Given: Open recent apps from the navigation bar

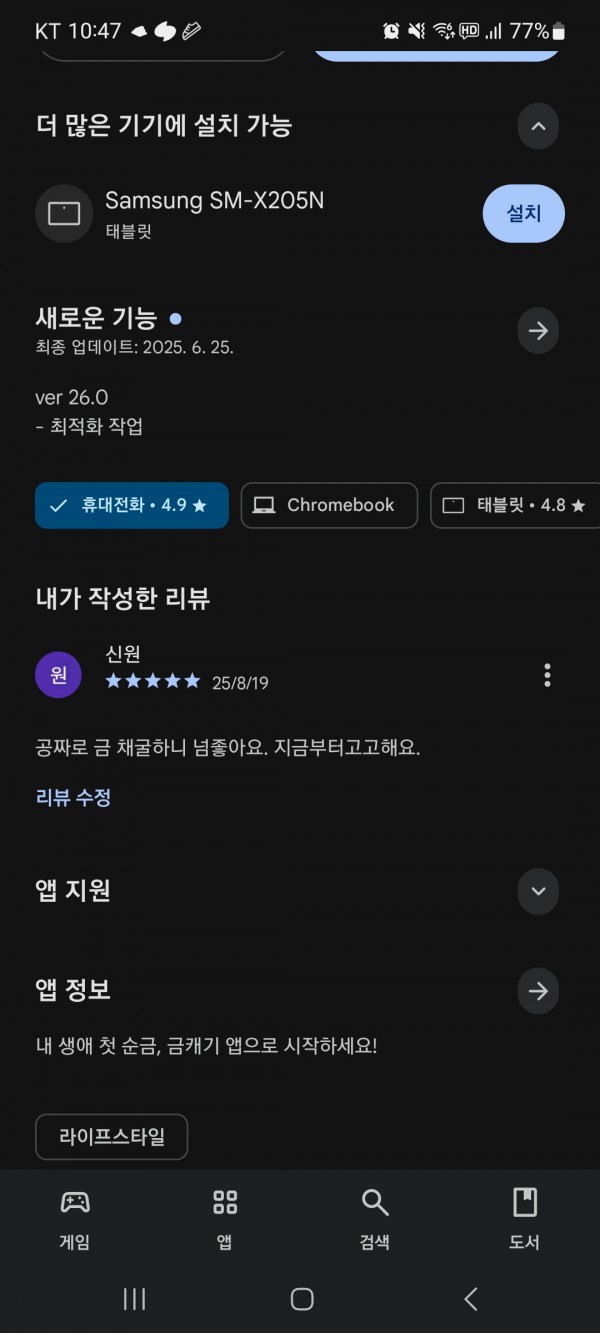Looking at the screenshot, I should point(134,1299).
